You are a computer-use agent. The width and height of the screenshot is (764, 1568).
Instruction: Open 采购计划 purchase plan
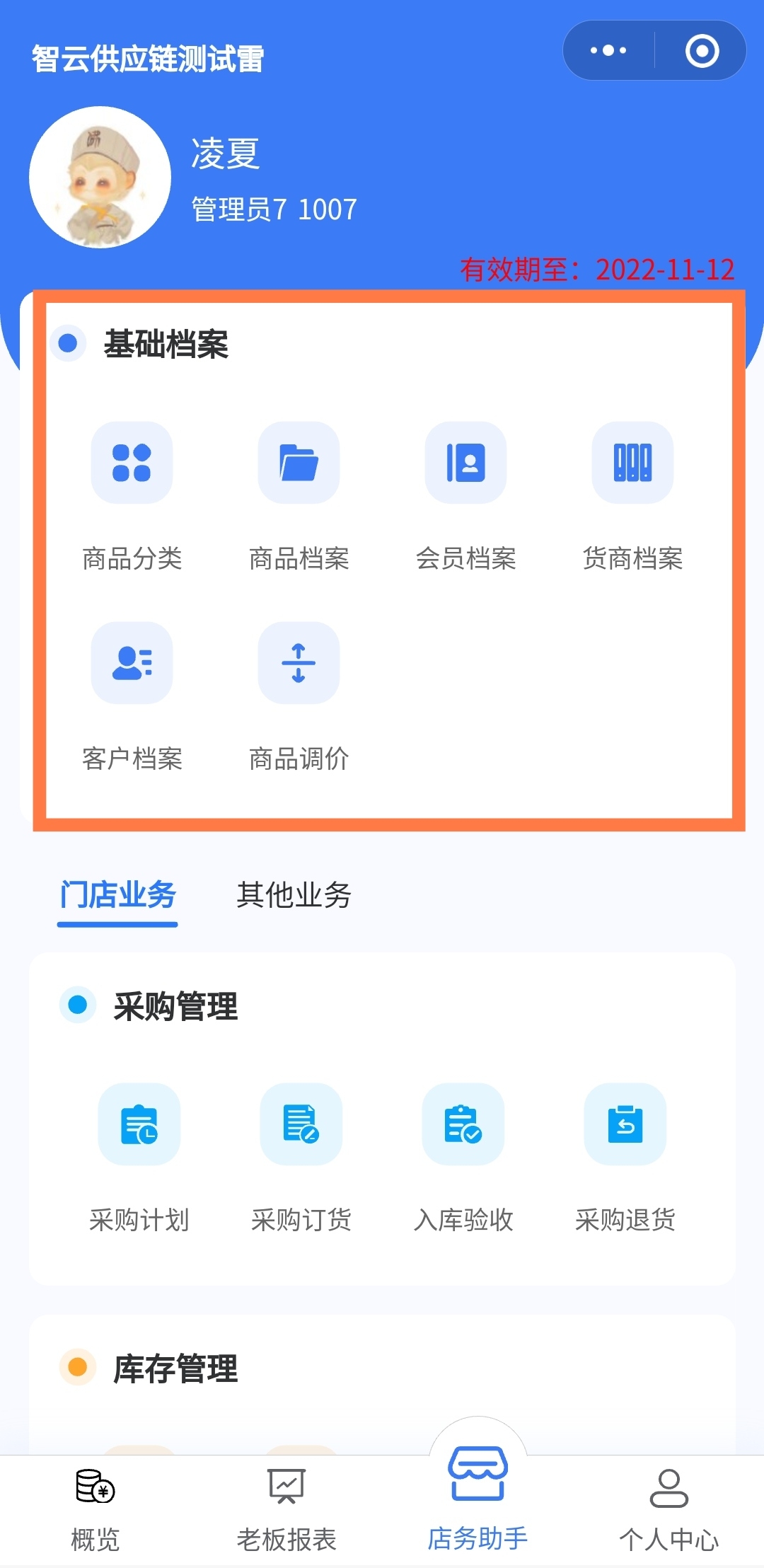click(x=139, y=1125)
